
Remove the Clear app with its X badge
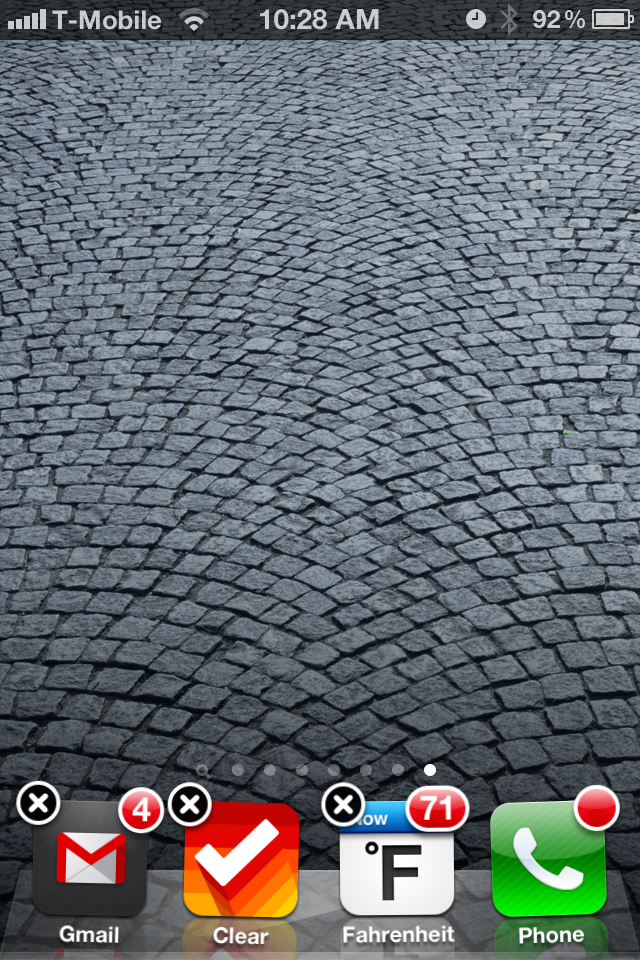point(190,803)
